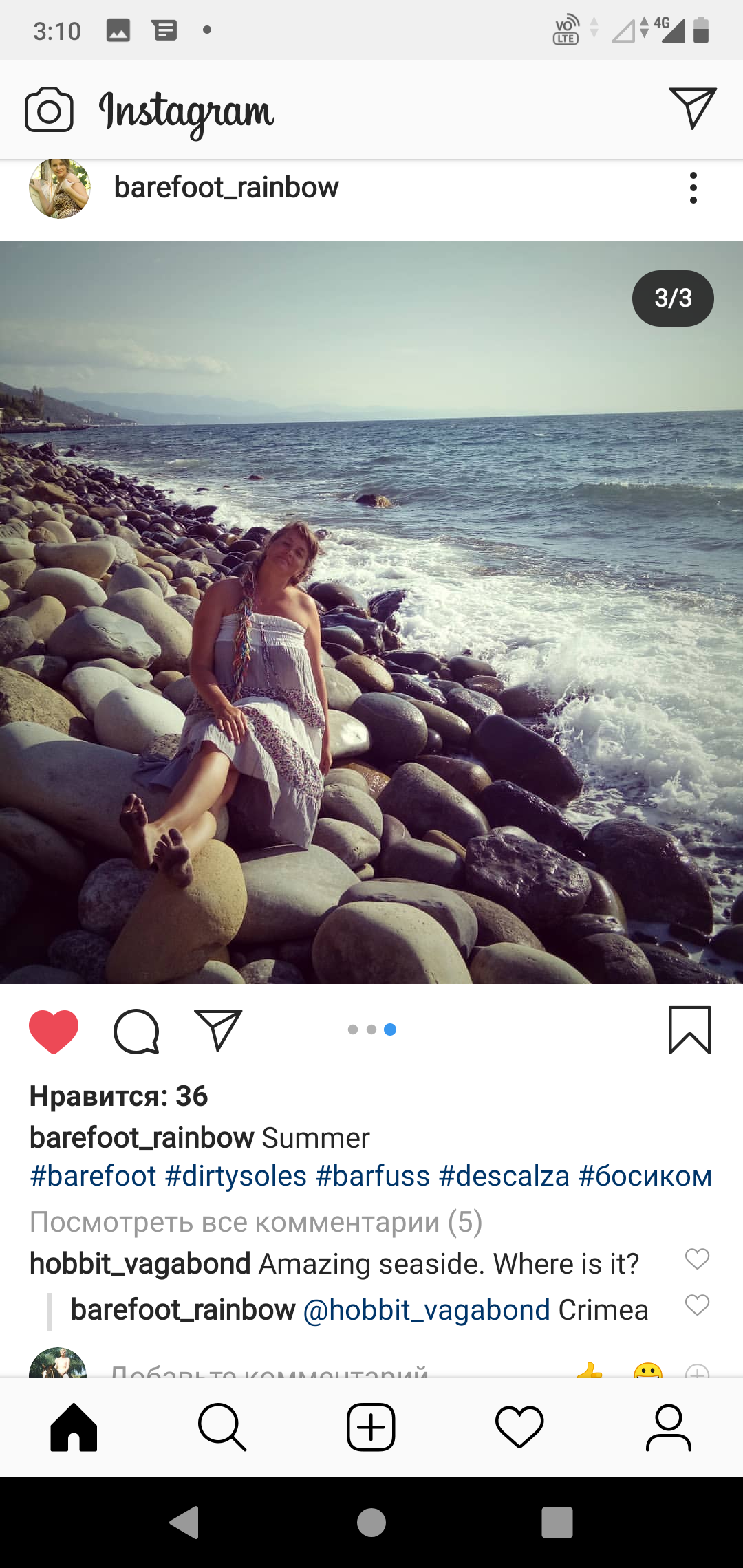The height and width of the screenshot is (1568, 743).
Task: Open the activity heart tab
Action: pos(519,1428)
